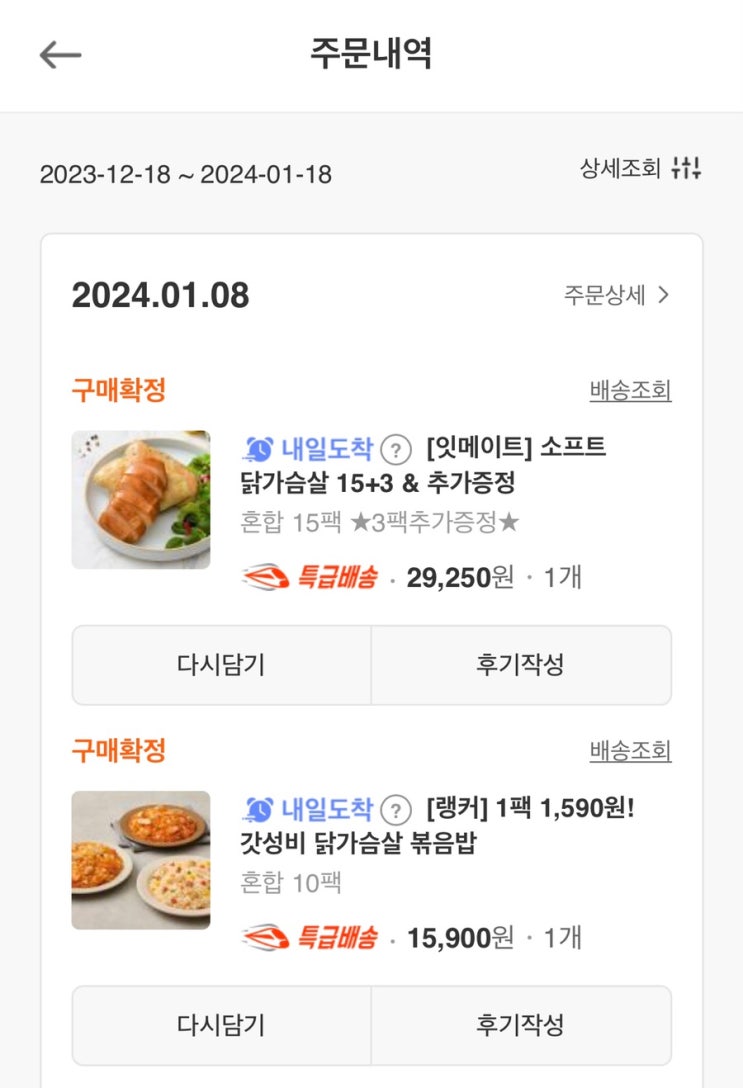Show 내일도착 help for 랭커 item
Screen dimensions: 743x1088
(x=397, y=809)
